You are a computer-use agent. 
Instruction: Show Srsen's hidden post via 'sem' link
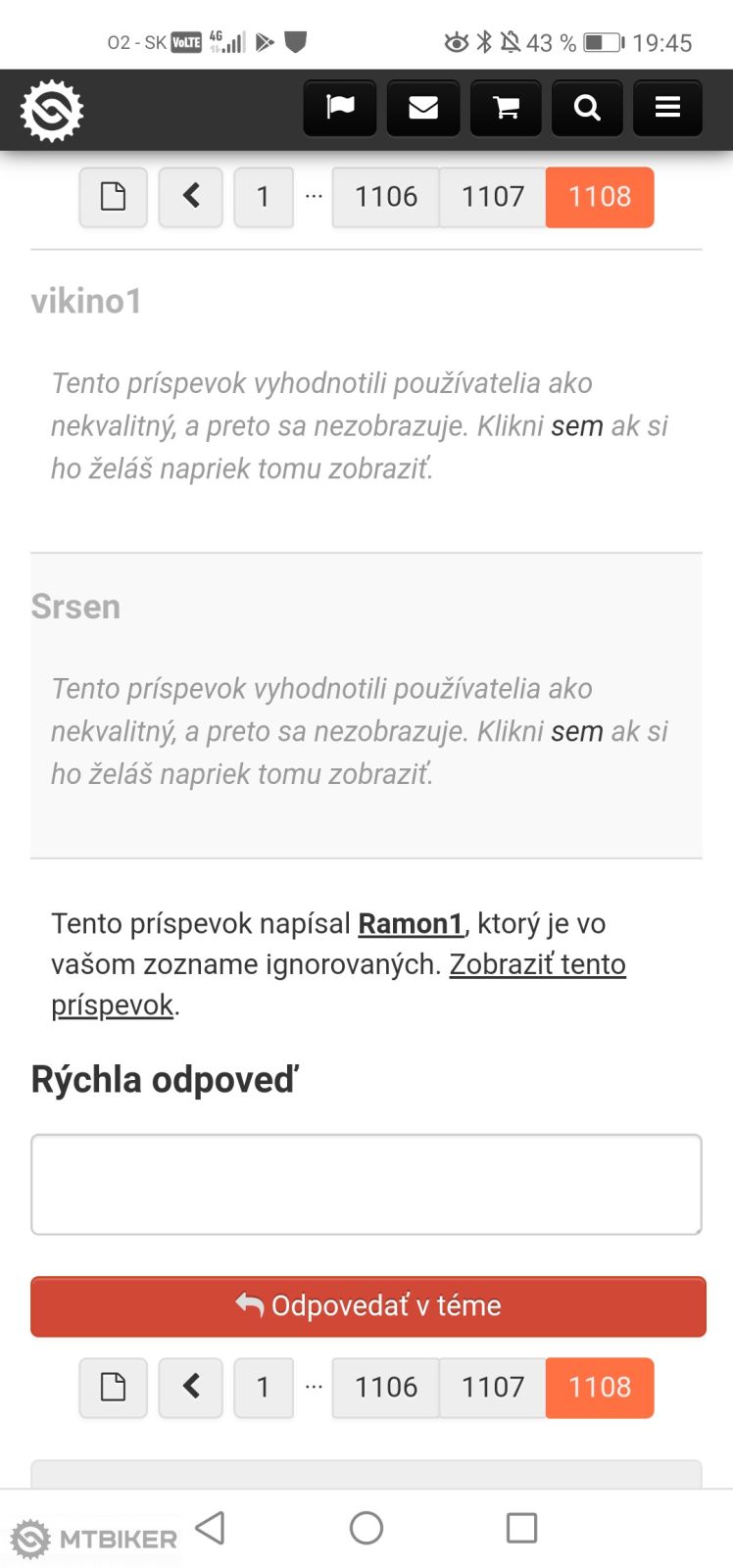click(x=578, y=731)
